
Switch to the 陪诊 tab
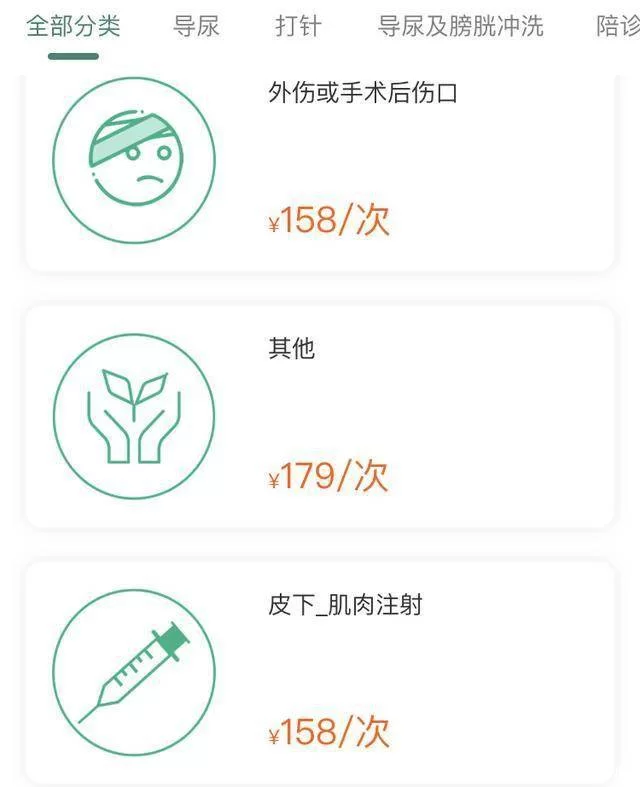pyautogui.click(x=618, y=27)
